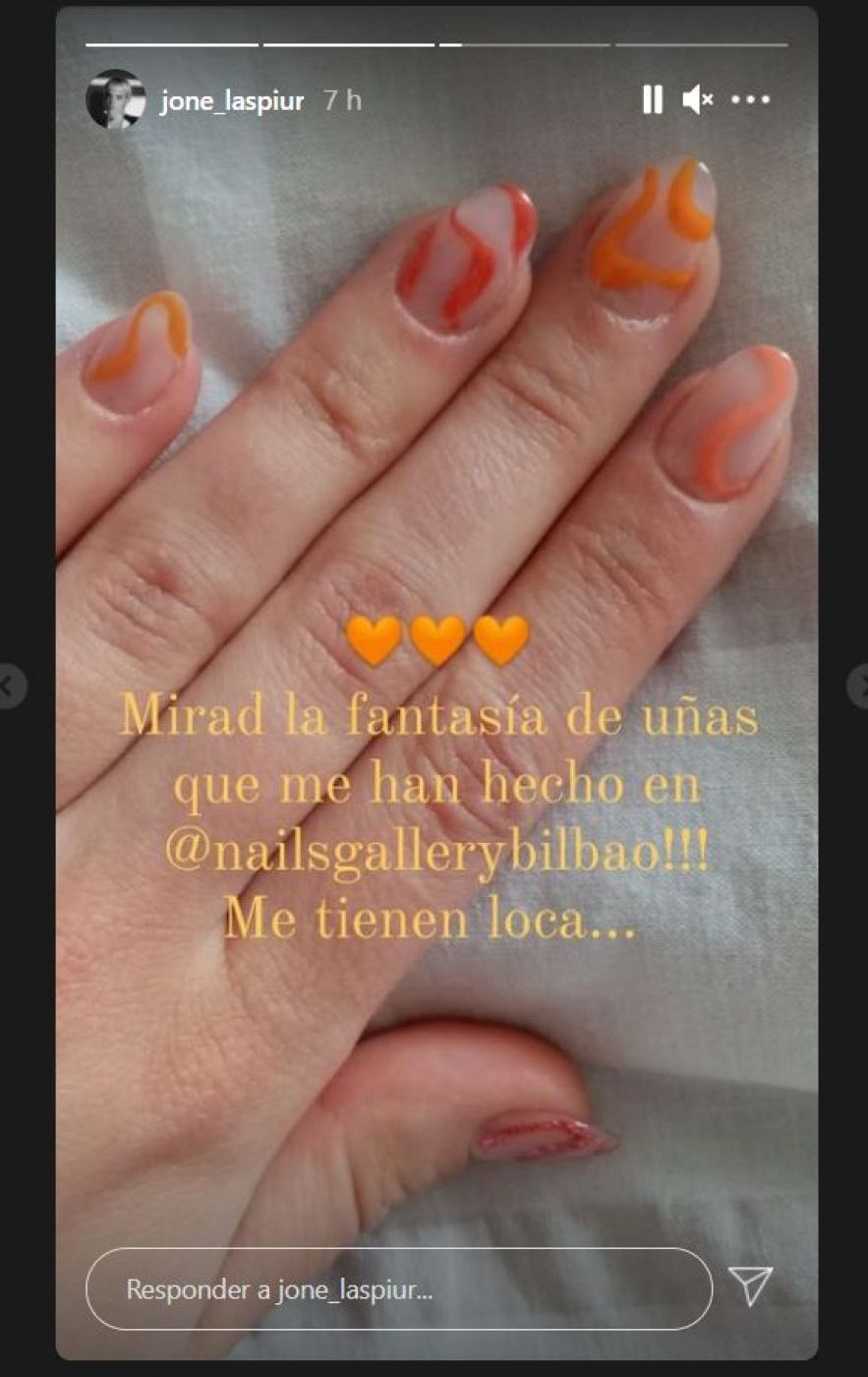This screenshot has height=1377, width=868.
Task: Open the jone_laspiur username link
Action: 232,100
